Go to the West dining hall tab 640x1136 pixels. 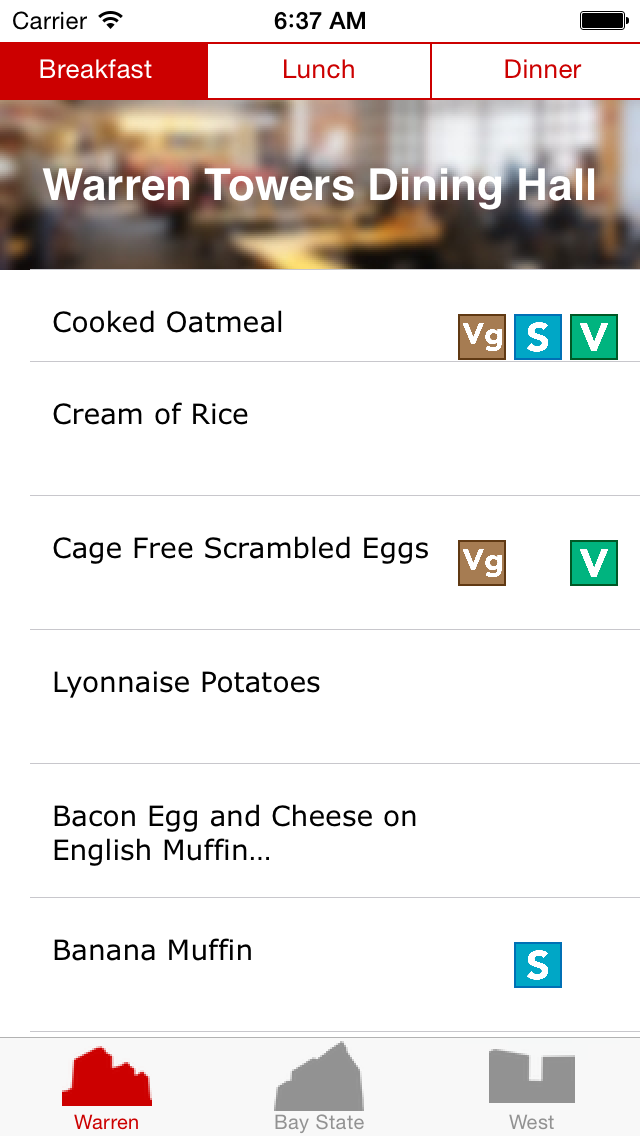click(x=532, y=1088)
